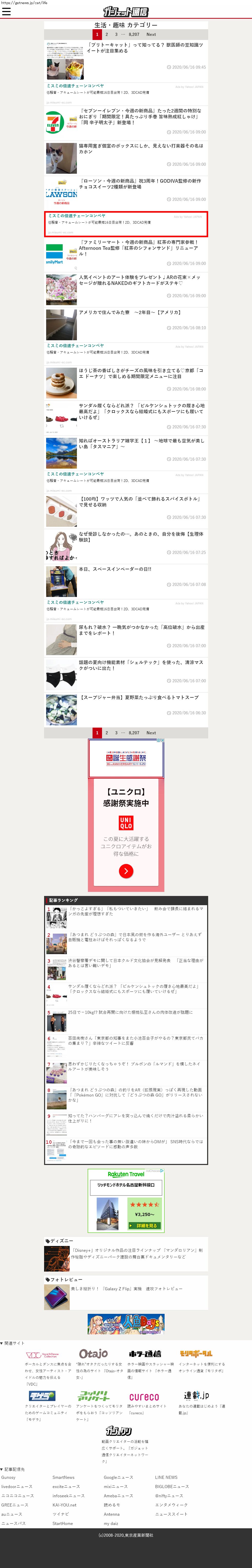Jump to page 8,207 in top pagination
Viewport: 252px width, 1568px height.
click(x=134, y=35)
